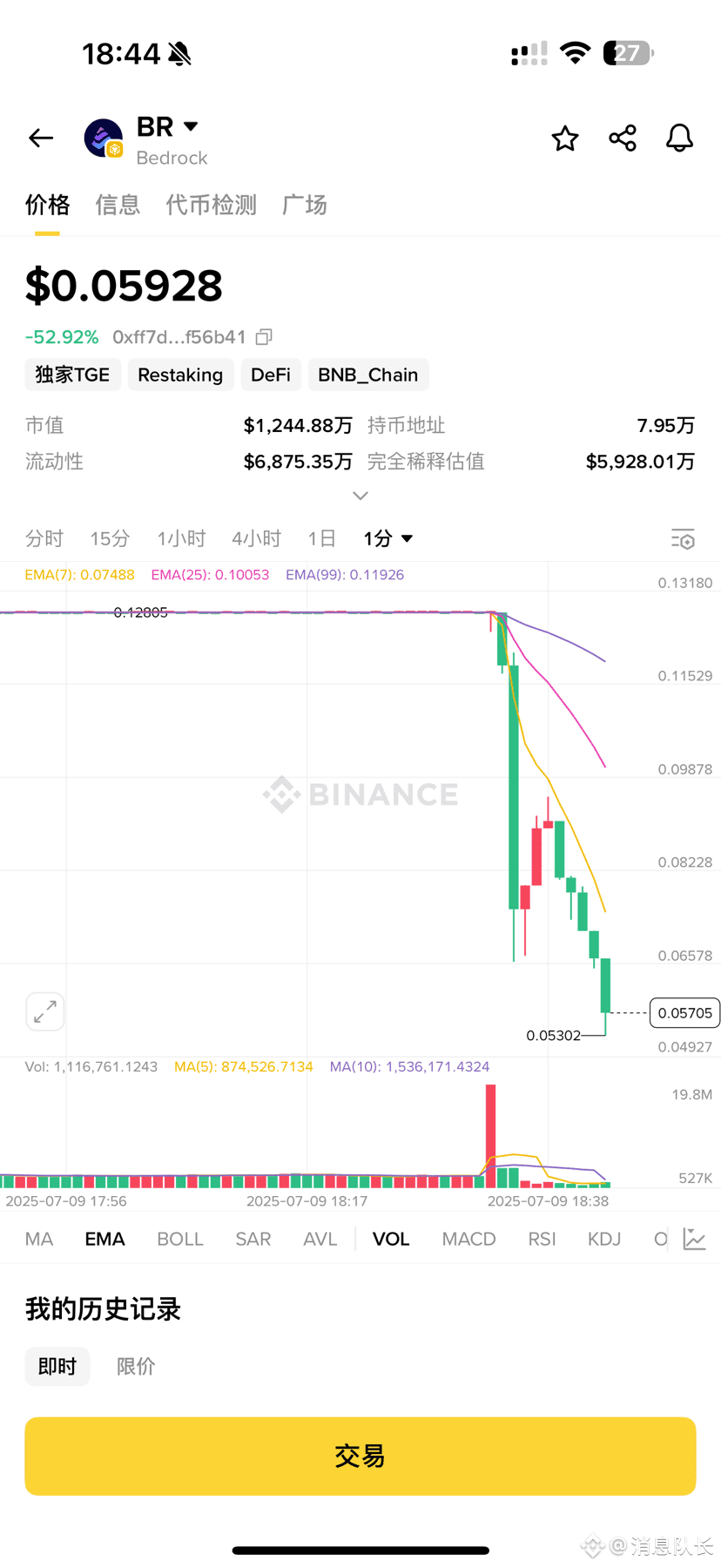Tap the BNB_Chain tag
Image resolution: width=721 pixels, height=1568 pixels.
pos(367,375)
